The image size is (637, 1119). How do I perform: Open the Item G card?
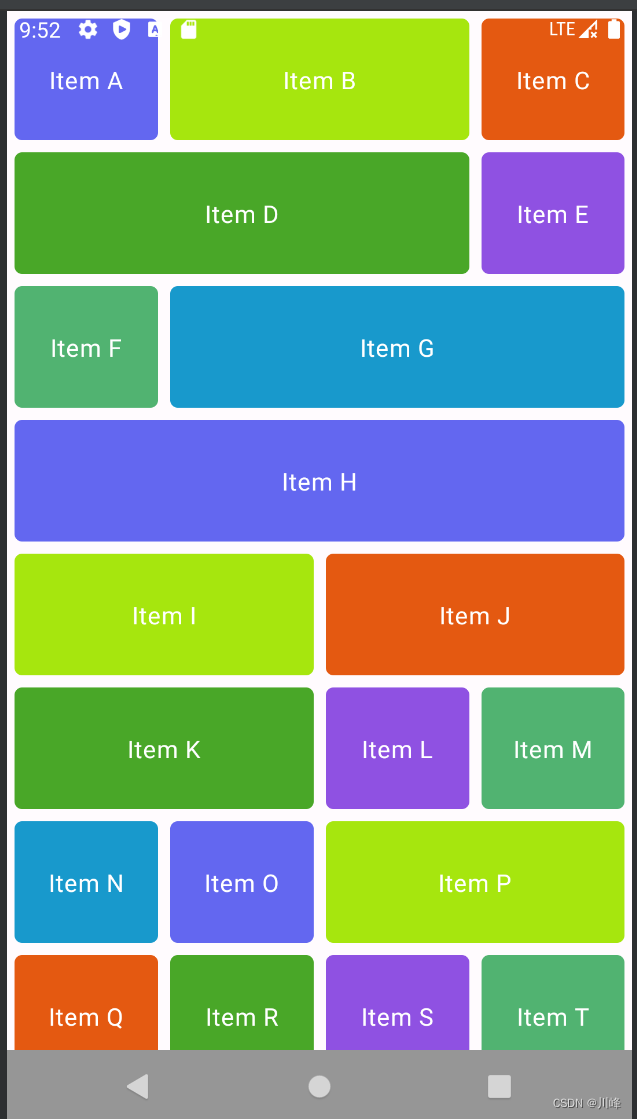point(397,348)
